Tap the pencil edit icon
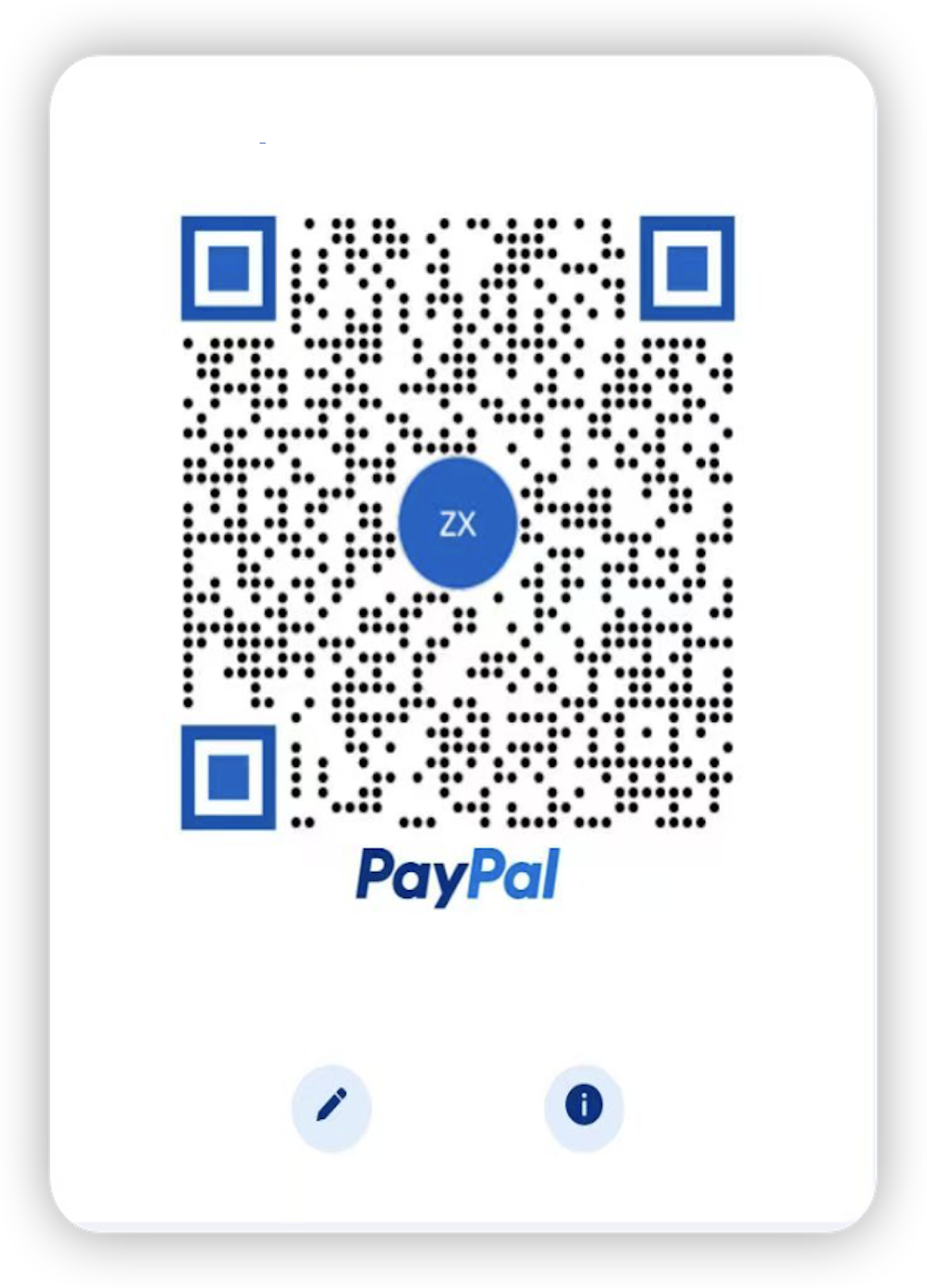 click(x=331, y=1105)
